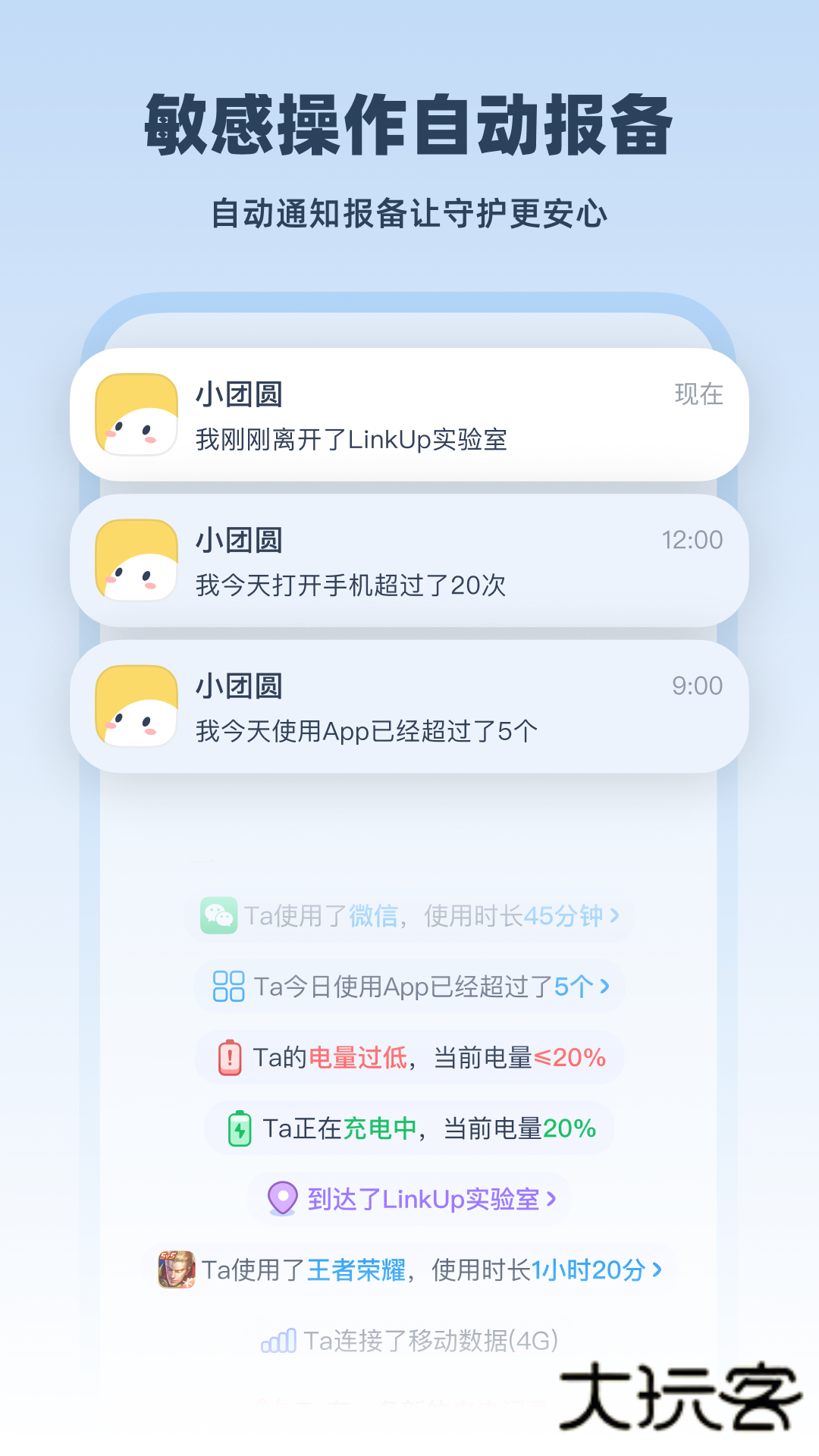Expand the 王者荣耀 usage time details

coord(659,1269)
